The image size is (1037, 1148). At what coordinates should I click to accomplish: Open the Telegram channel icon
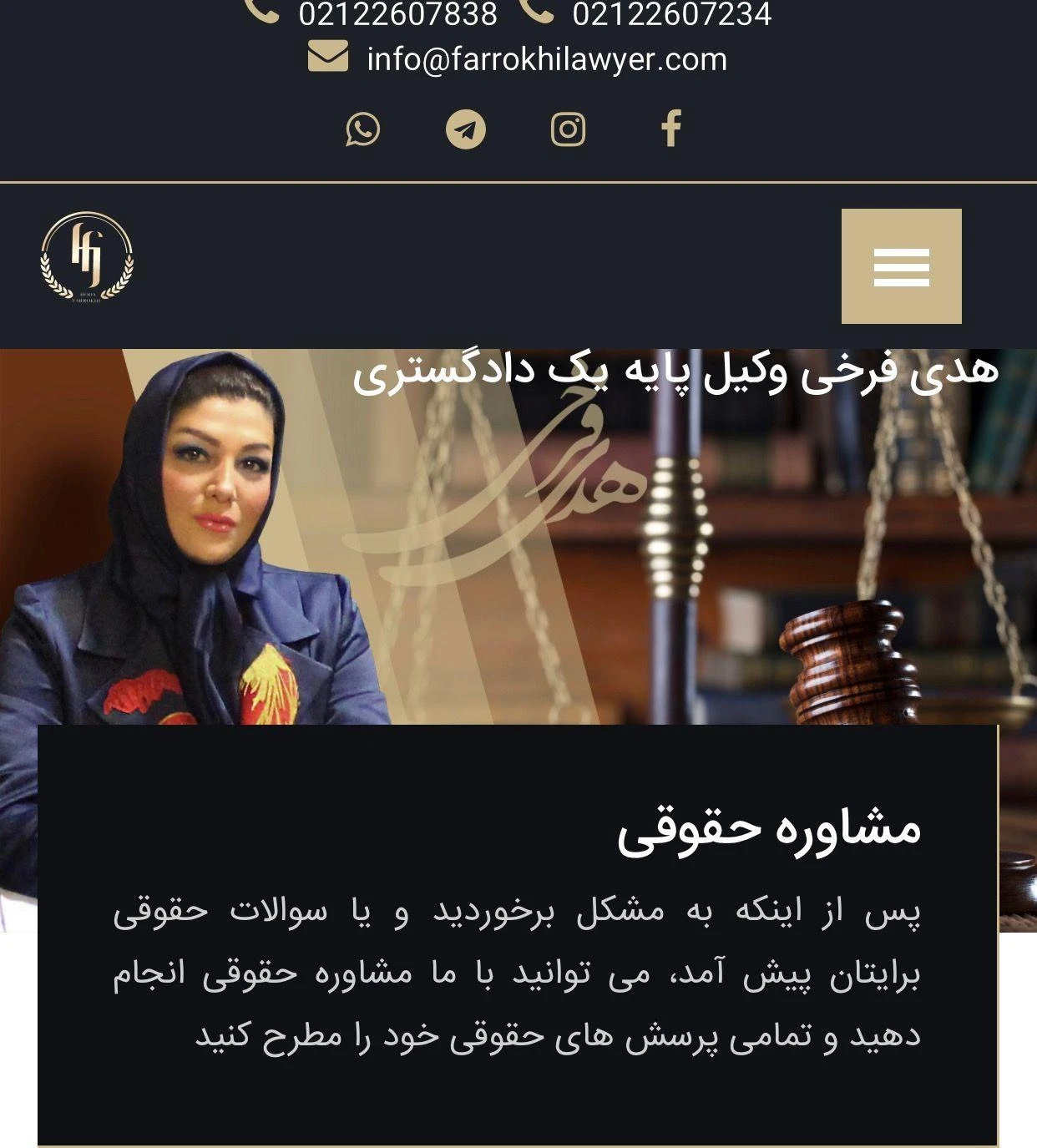466,129
